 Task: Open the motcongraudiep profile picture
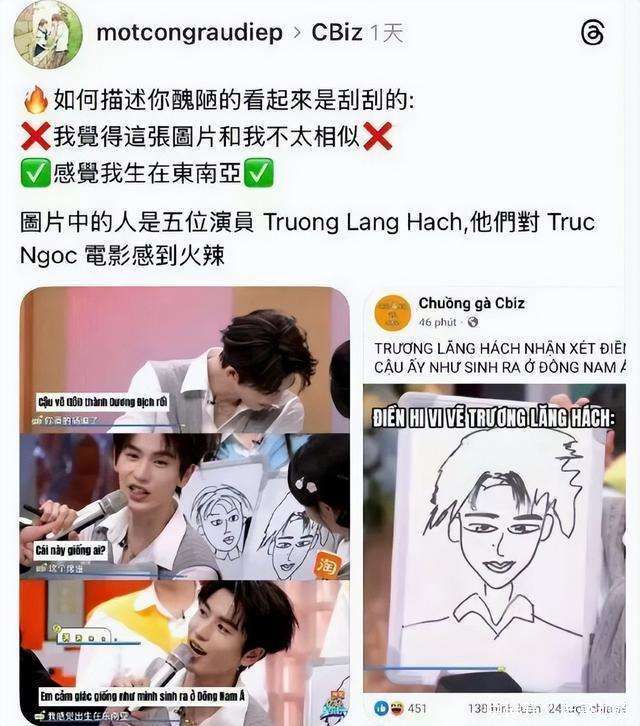click(48, 33)
